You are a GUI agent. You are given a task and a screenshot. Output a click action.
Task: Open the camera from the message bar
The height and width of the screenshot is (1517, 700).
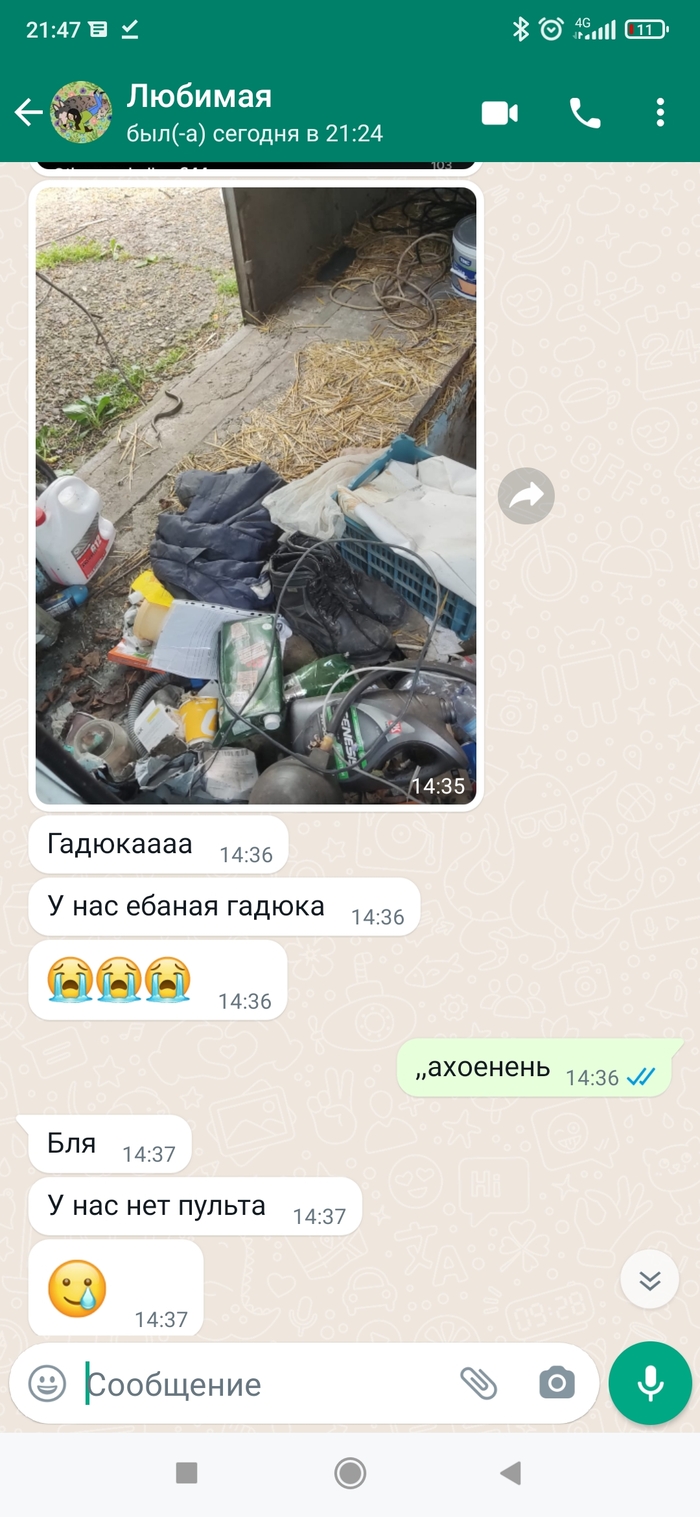[x=557, y=1384]
